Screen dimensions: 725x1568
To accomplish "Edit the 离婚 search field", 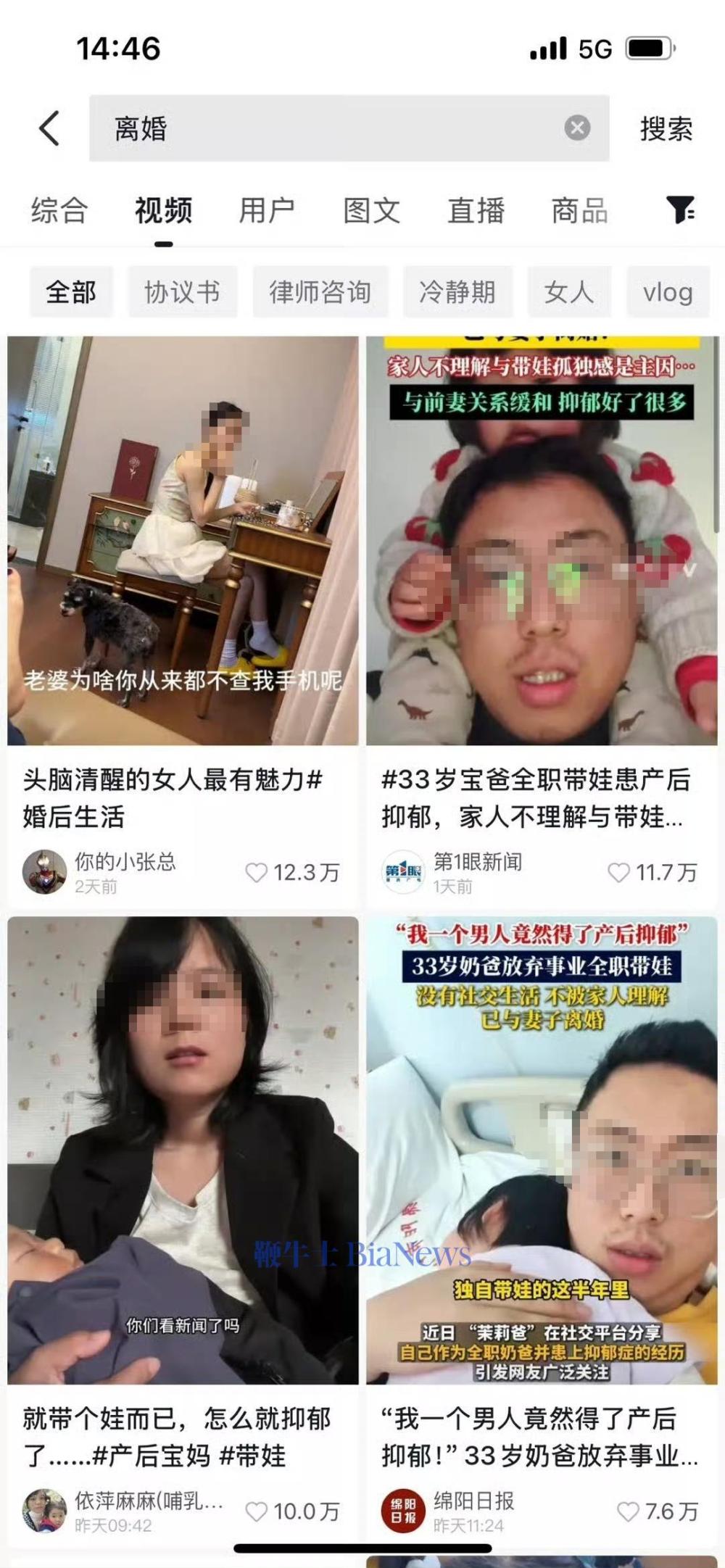I will (x=326, y=128).
